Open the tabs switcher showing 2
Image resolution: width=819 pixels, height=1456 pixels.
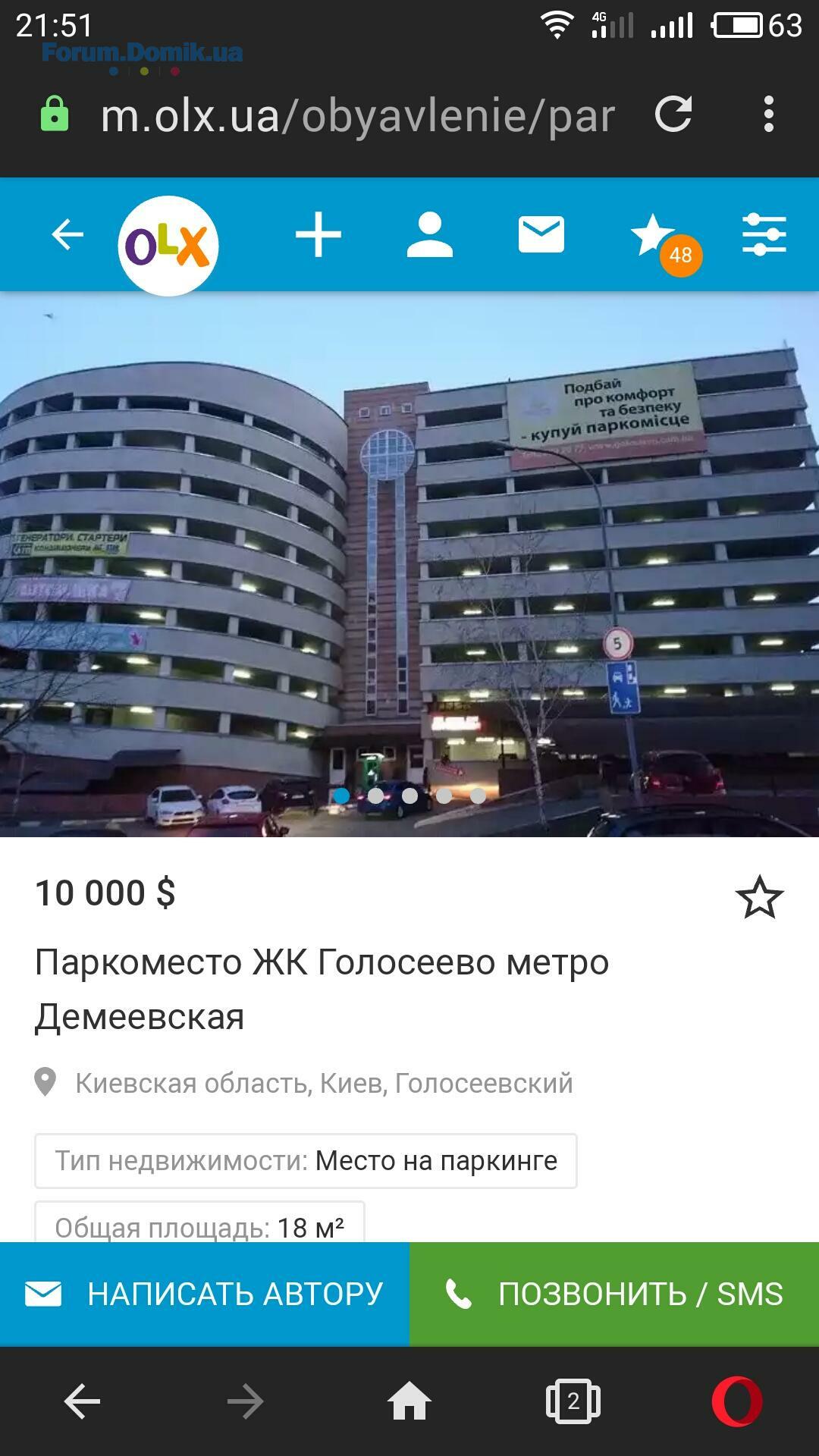pyautogui.click(x=573, y=1401)
